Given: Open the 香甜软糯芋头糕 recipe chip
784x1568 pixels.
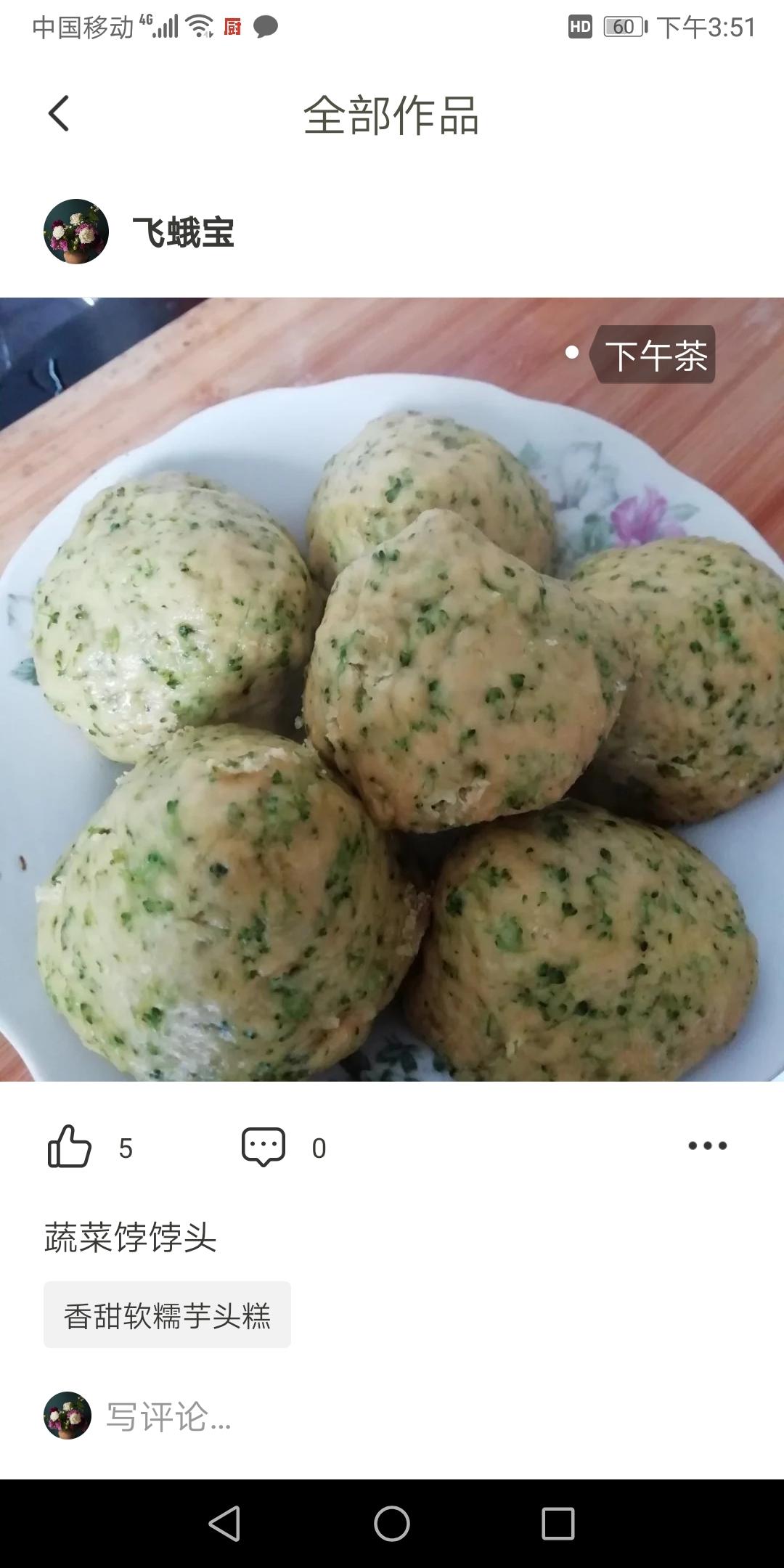Looking at the screenshot, I should [167, 1315].
